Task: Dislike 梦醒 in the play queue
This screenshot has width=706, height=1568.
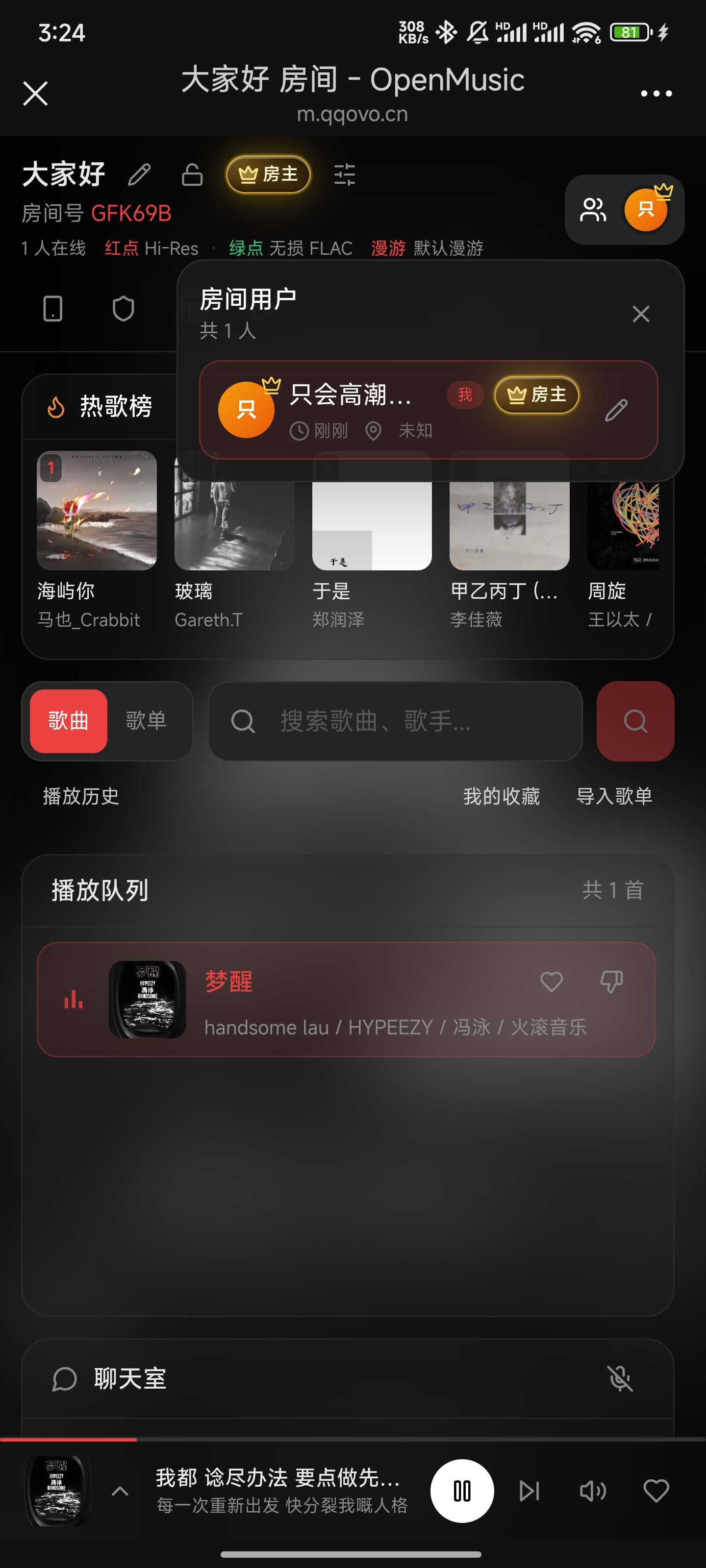Action: coord(611,981)
